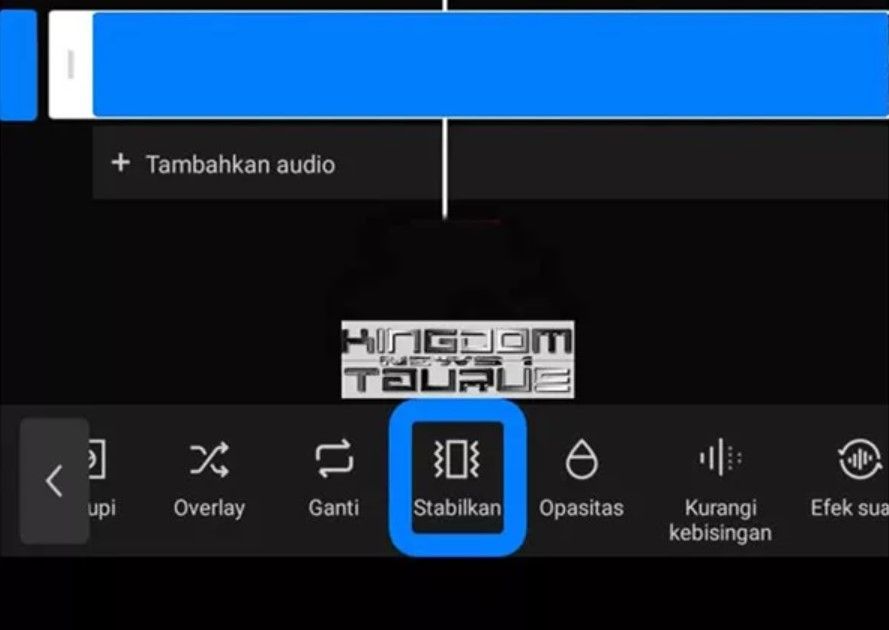Select the Ganti replace tool
Viewport: 889px width, 630px height.
[x=334, y=479]
